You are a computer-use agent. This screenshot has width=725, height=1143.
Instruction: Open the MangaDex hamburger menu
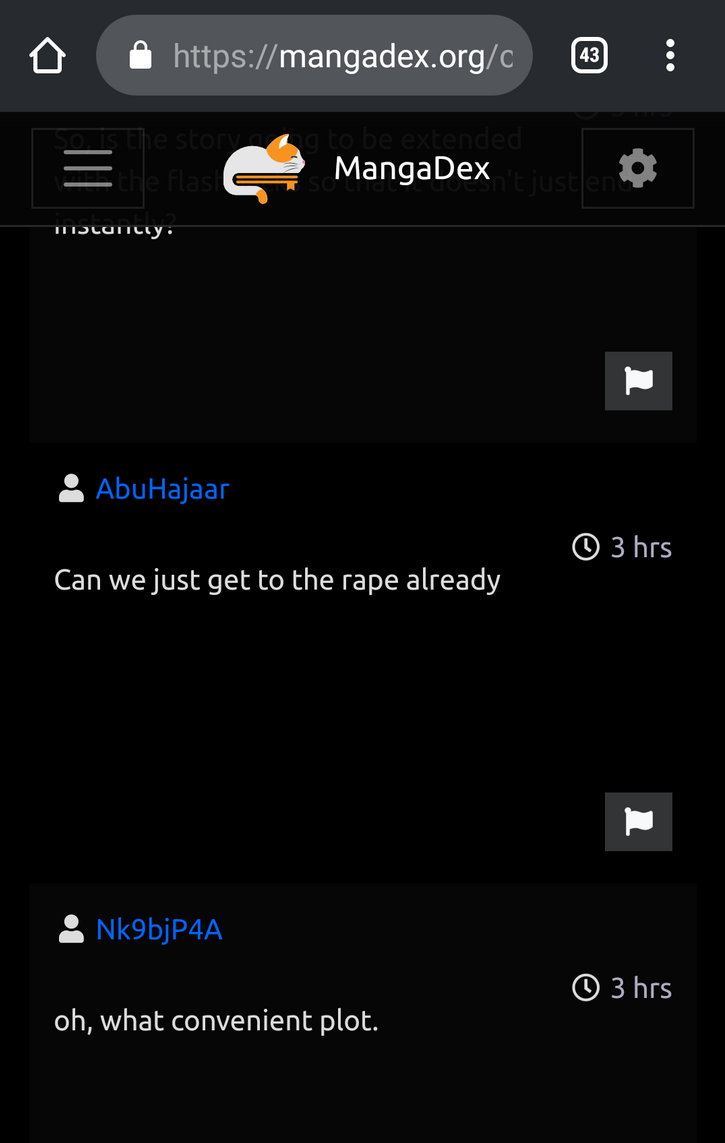[x=88, y=168]
